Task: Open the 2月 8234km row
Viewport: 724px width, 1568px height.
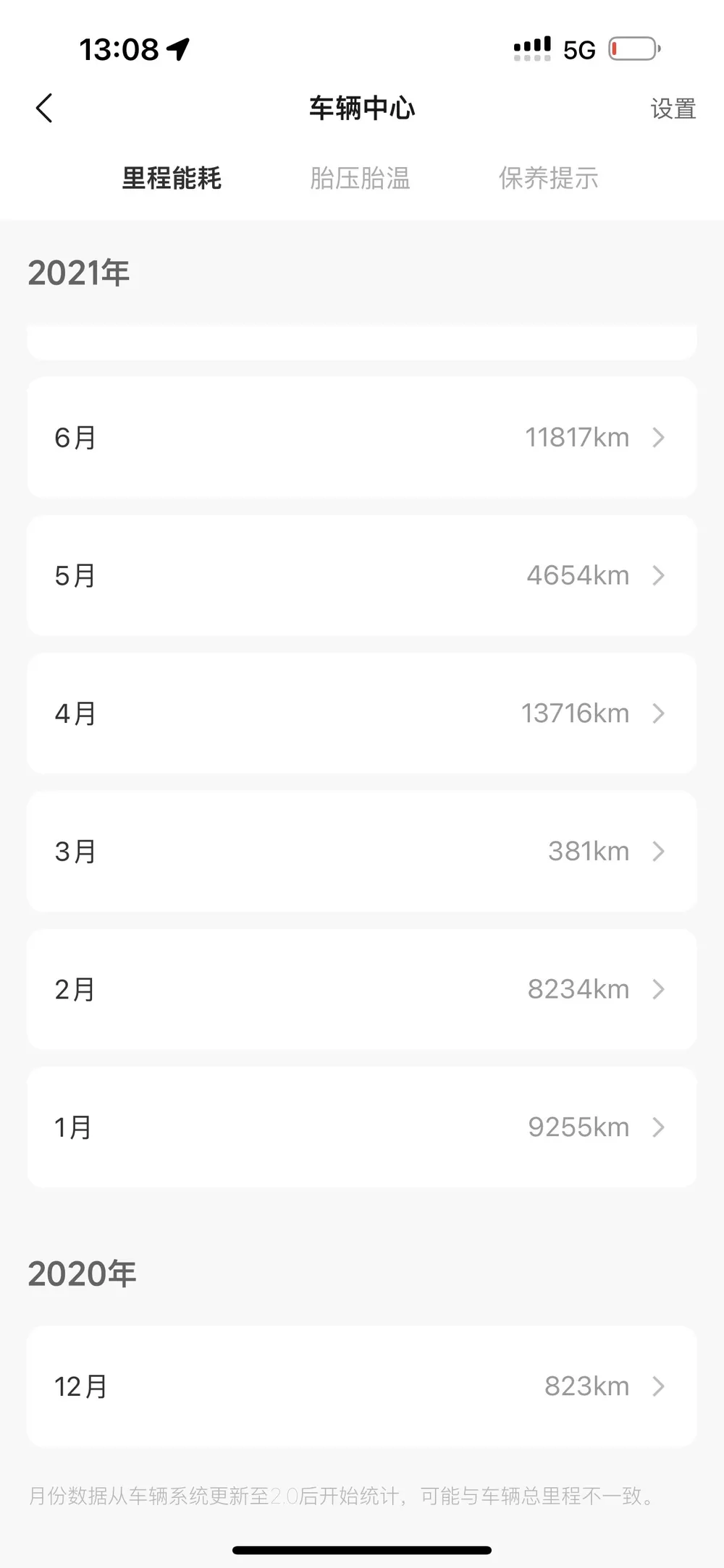Action: 362,989
